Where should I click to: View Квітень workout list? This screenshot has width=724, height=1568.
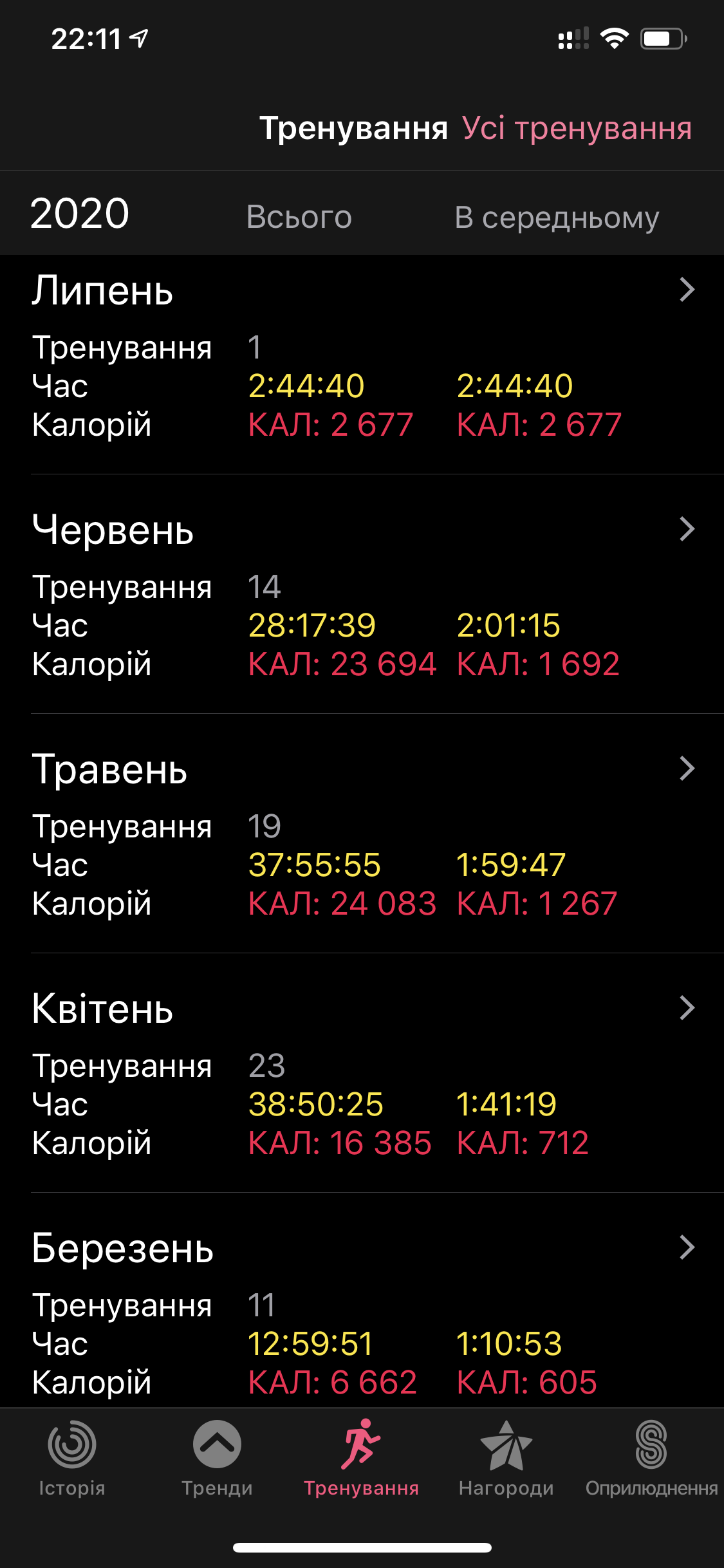[x=687, y=1009]
